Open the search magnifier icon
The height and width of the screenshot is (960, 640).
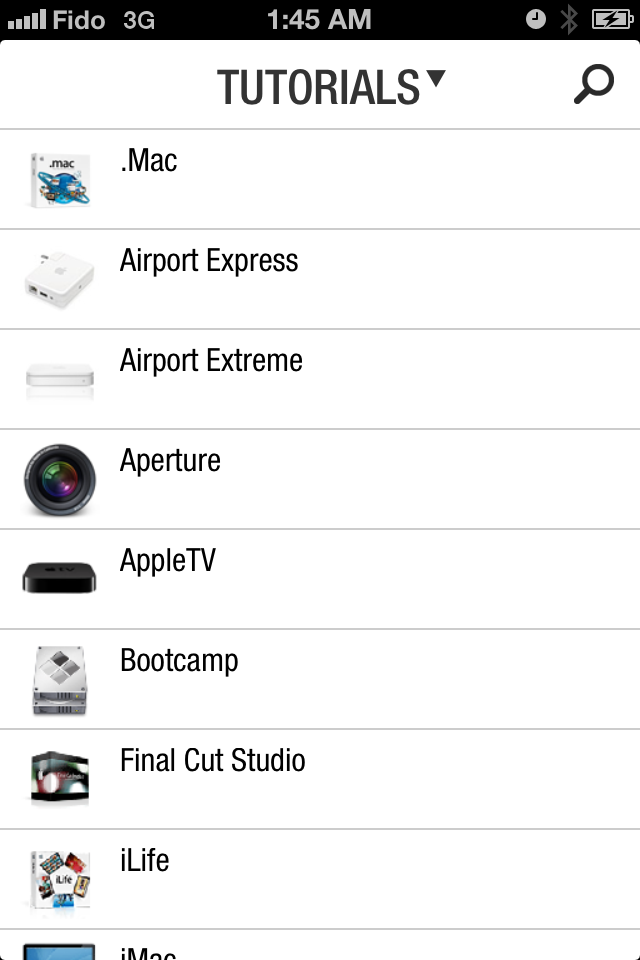click(593, 85)
